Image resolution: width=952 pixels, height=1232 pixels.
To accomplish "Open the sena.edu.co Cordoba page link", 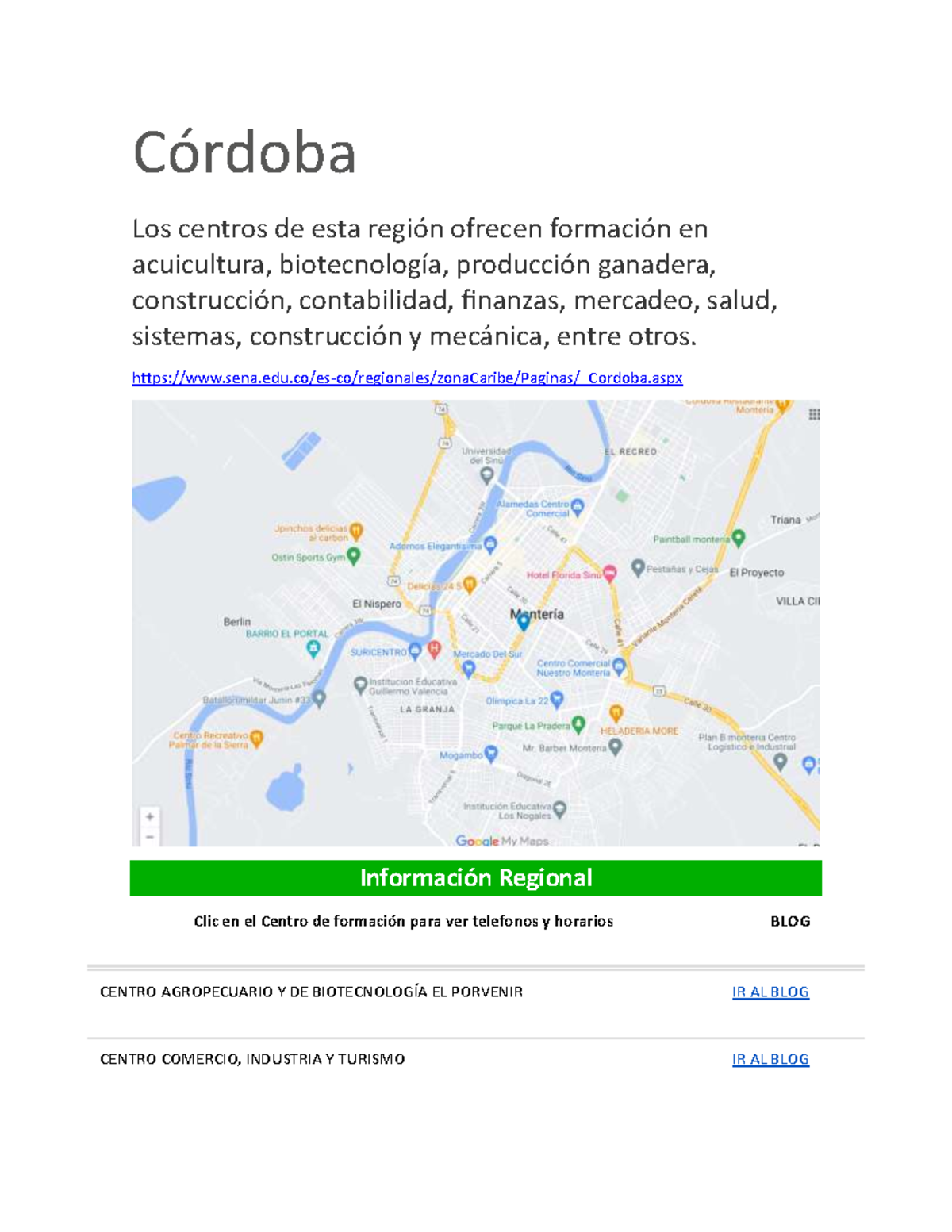I will (409, 378).
